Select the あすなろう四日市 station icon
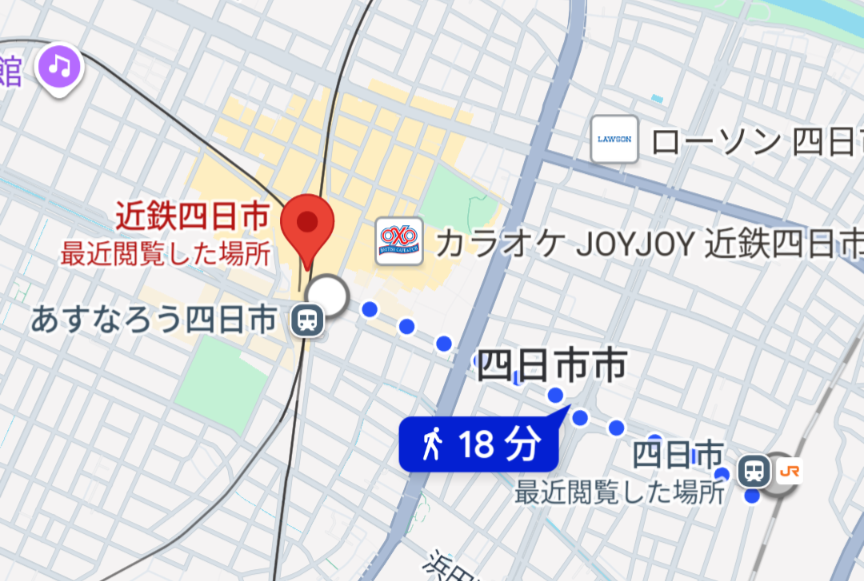Viewport: 864px width, 581px height. [x=306, y=321]
